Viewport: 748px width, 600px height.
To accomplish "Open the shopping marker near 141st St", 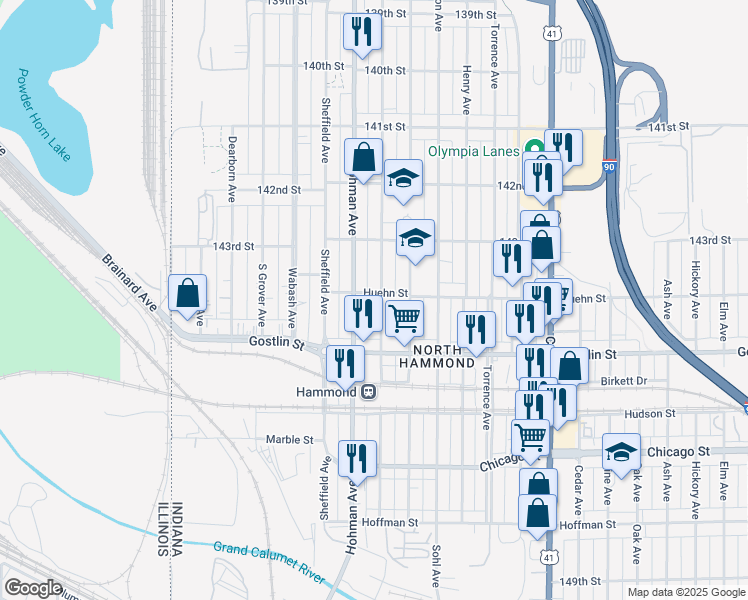I will (363, 157).
